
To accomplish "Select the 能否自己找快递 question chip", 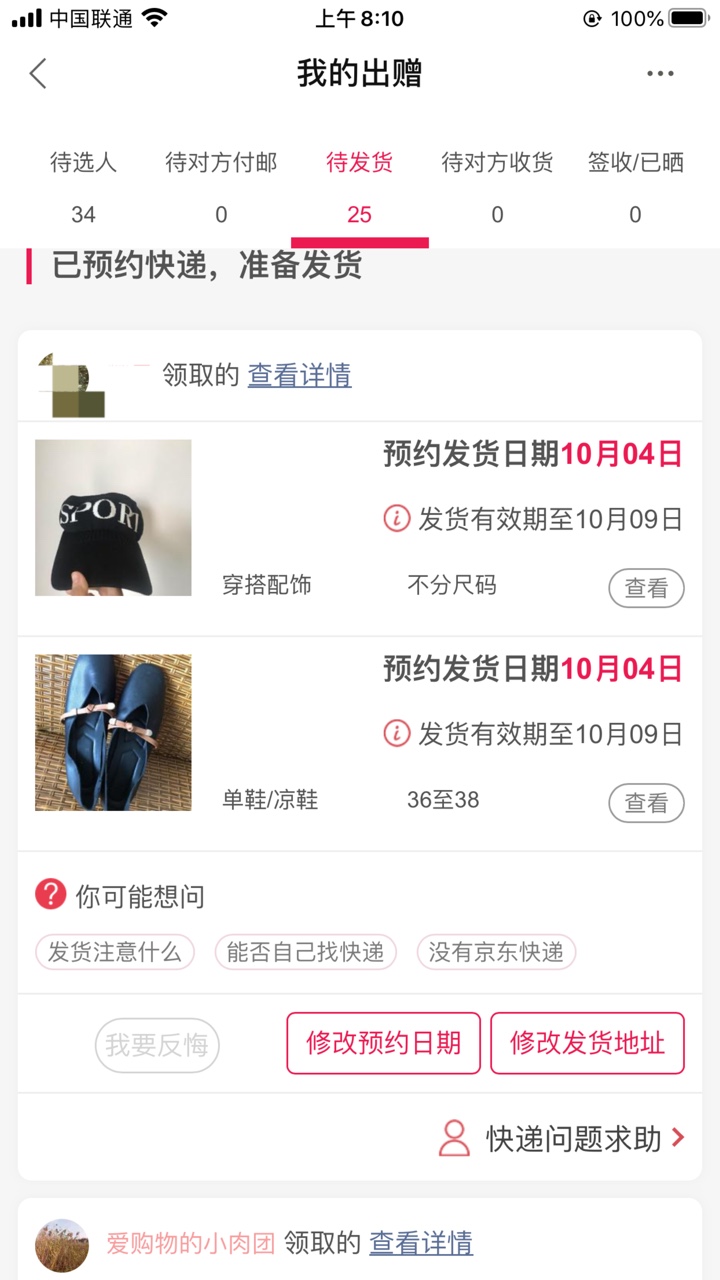I will click(x=305, y=952).
